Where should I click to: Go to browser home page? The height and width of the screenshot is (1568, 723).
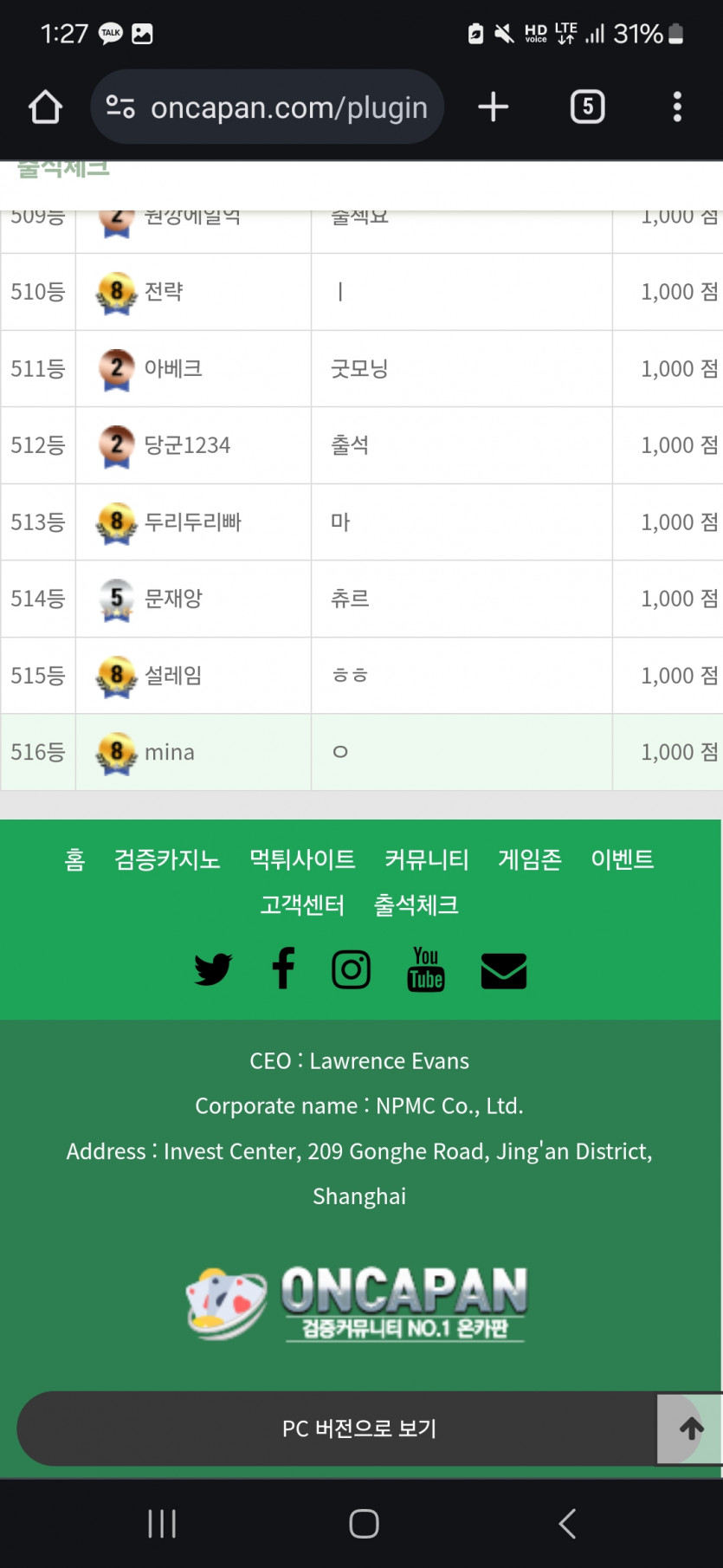45,107
